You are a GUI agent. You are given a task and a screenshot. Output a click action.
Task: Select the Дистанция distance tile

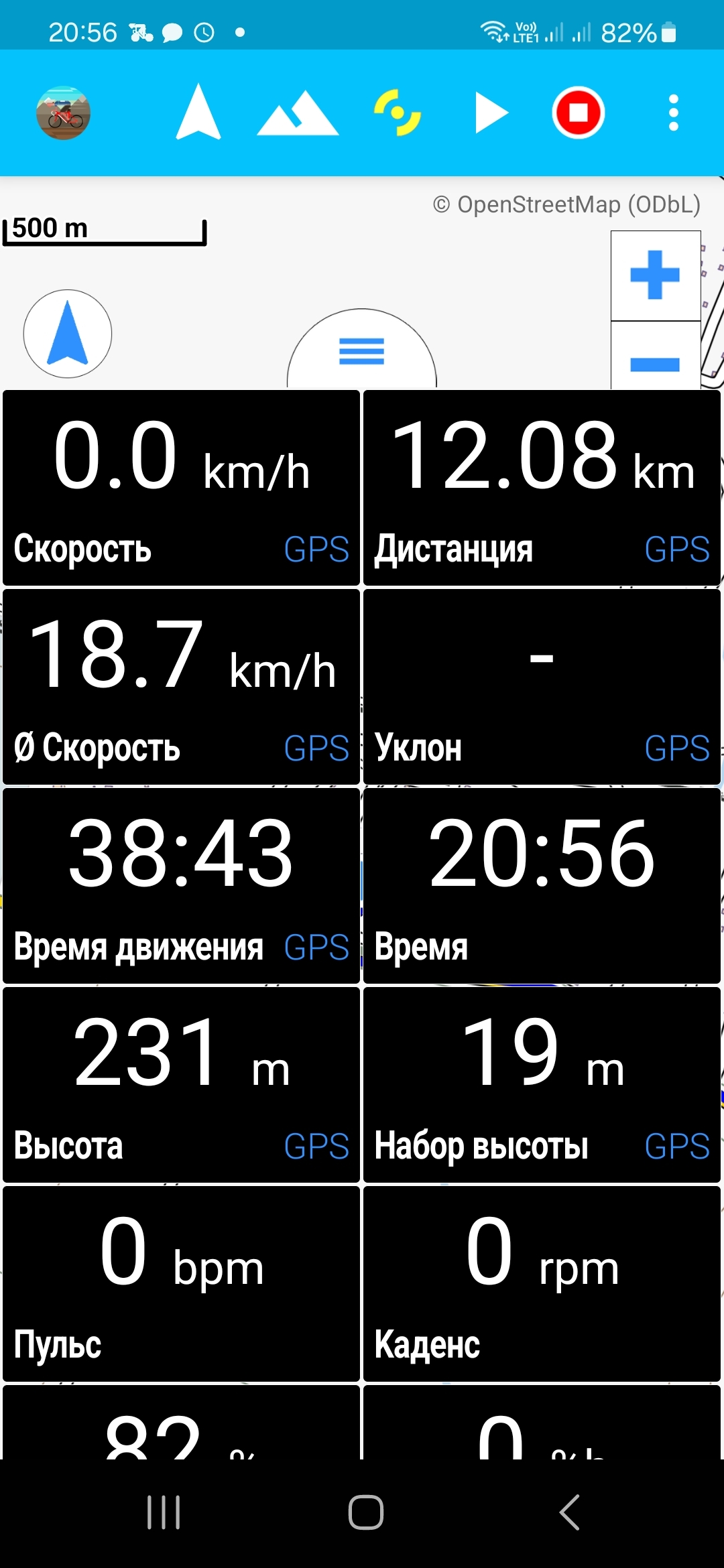coord(542,488)
